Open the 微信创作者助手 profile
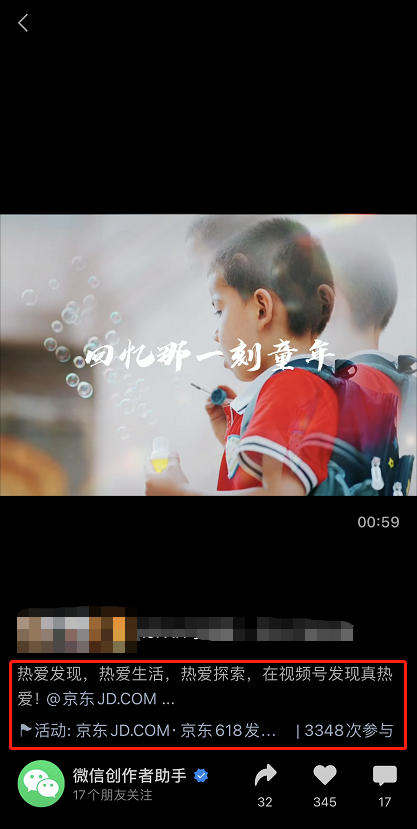The image size is (417, 829). pos(129,776)
